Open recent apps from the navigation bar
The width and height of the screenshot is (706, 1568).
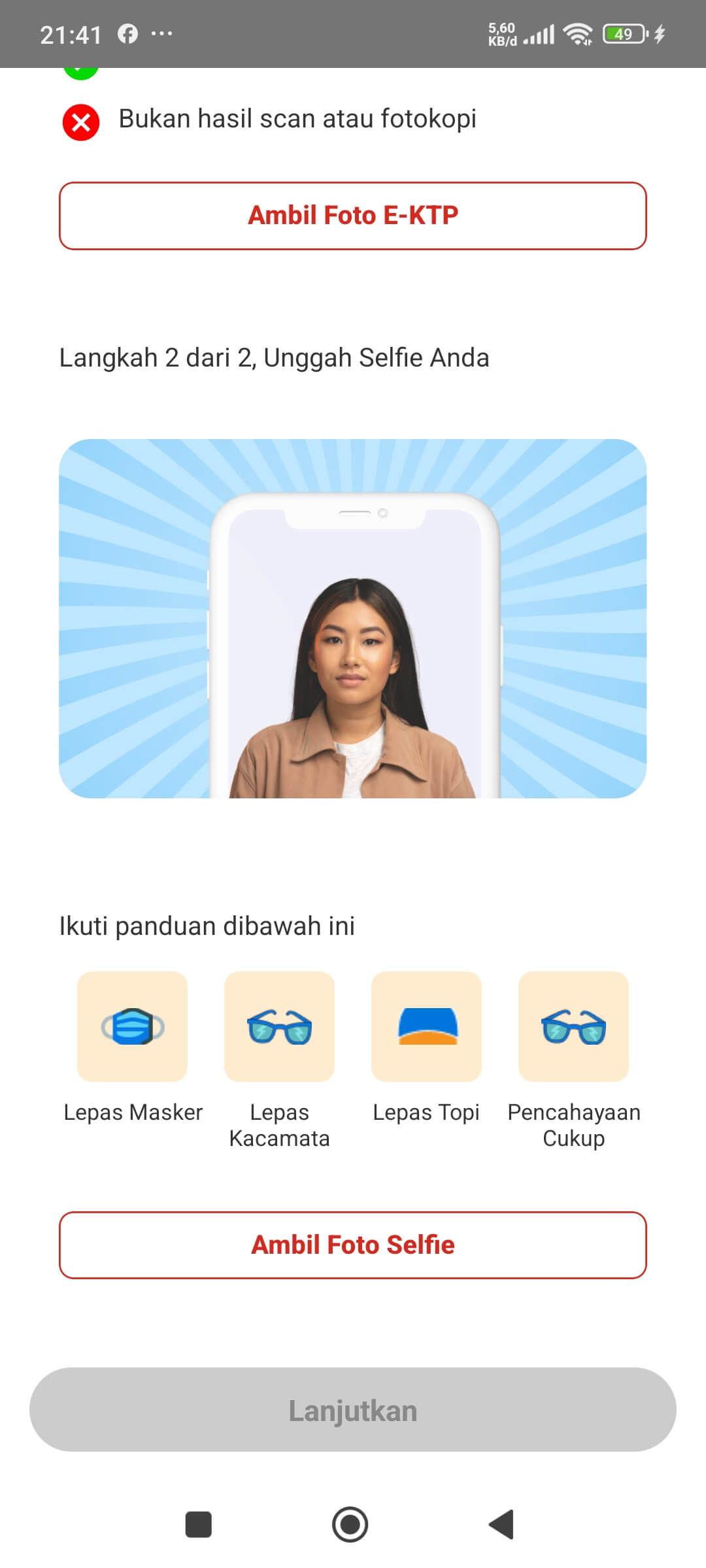pos(199,1524)
